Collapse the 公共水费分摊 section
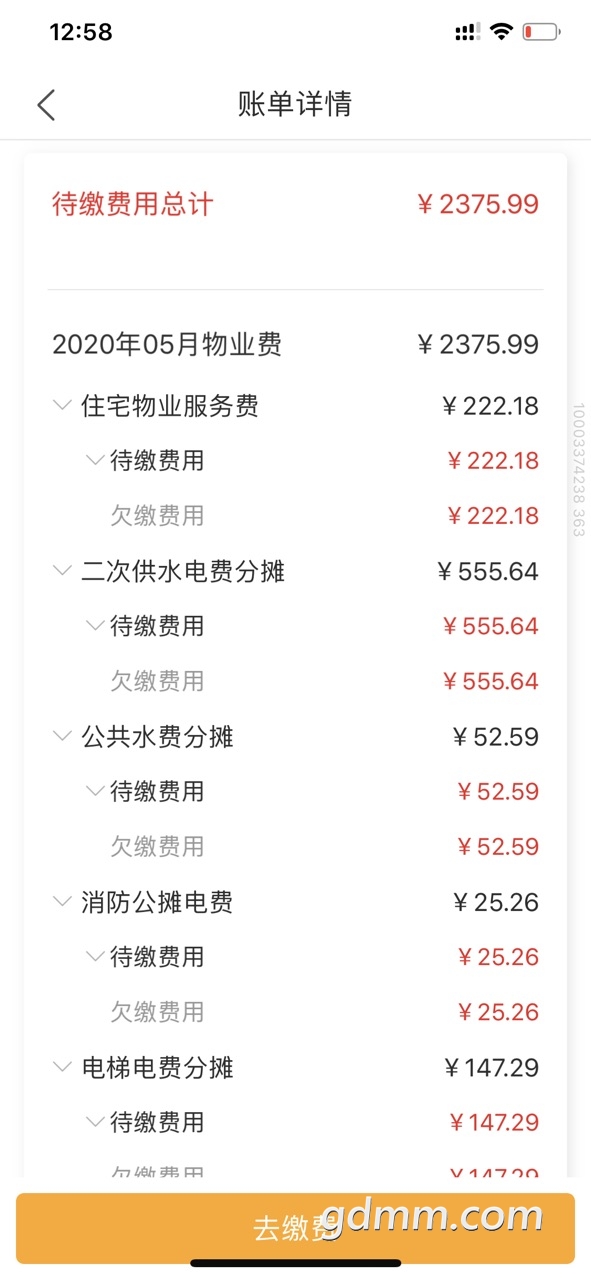The image size is (591, 1280). point(62,737)
